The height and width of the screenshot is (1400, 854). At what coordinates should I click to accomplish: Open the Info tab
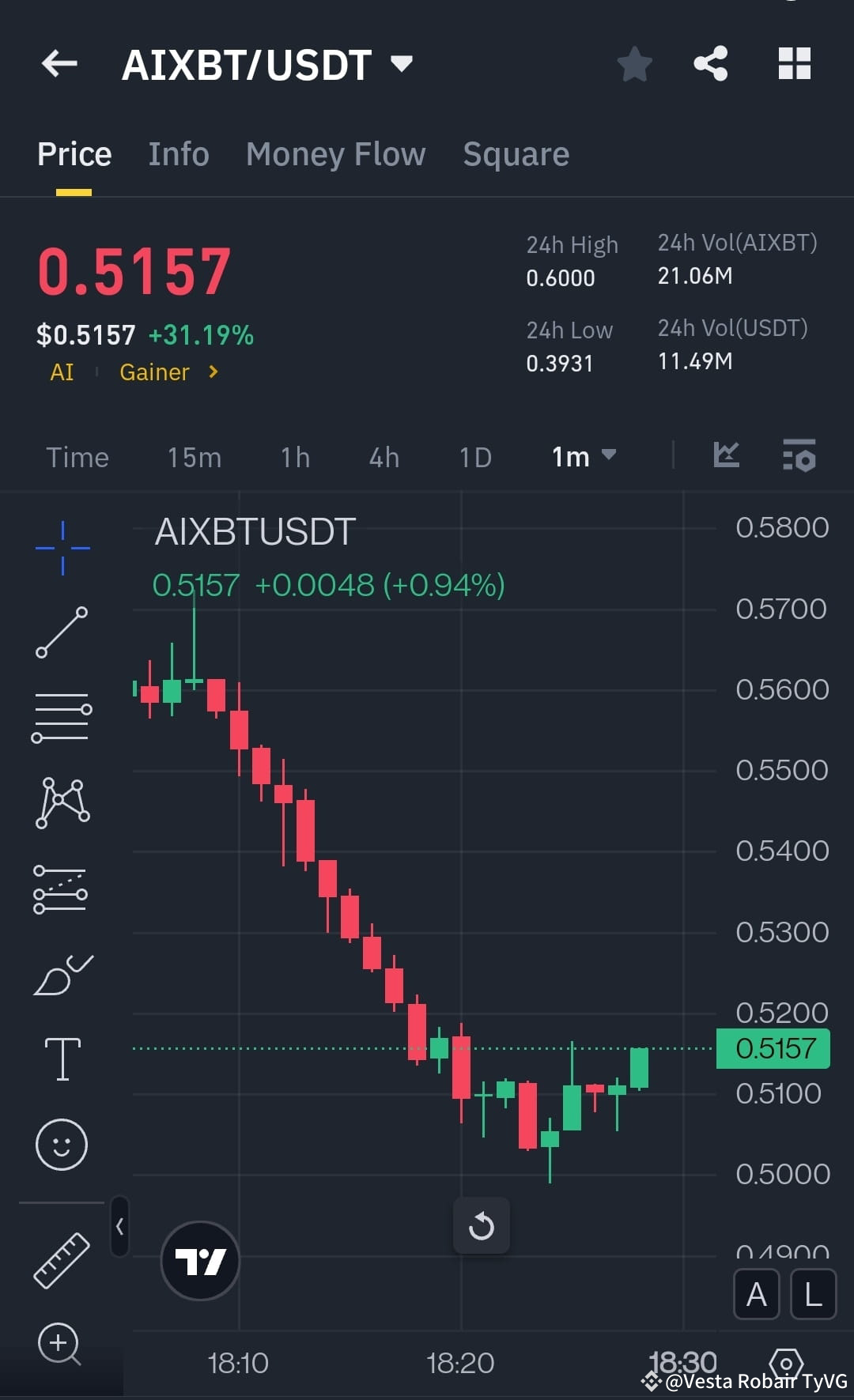pyautogui.click(x=178, y=154)
